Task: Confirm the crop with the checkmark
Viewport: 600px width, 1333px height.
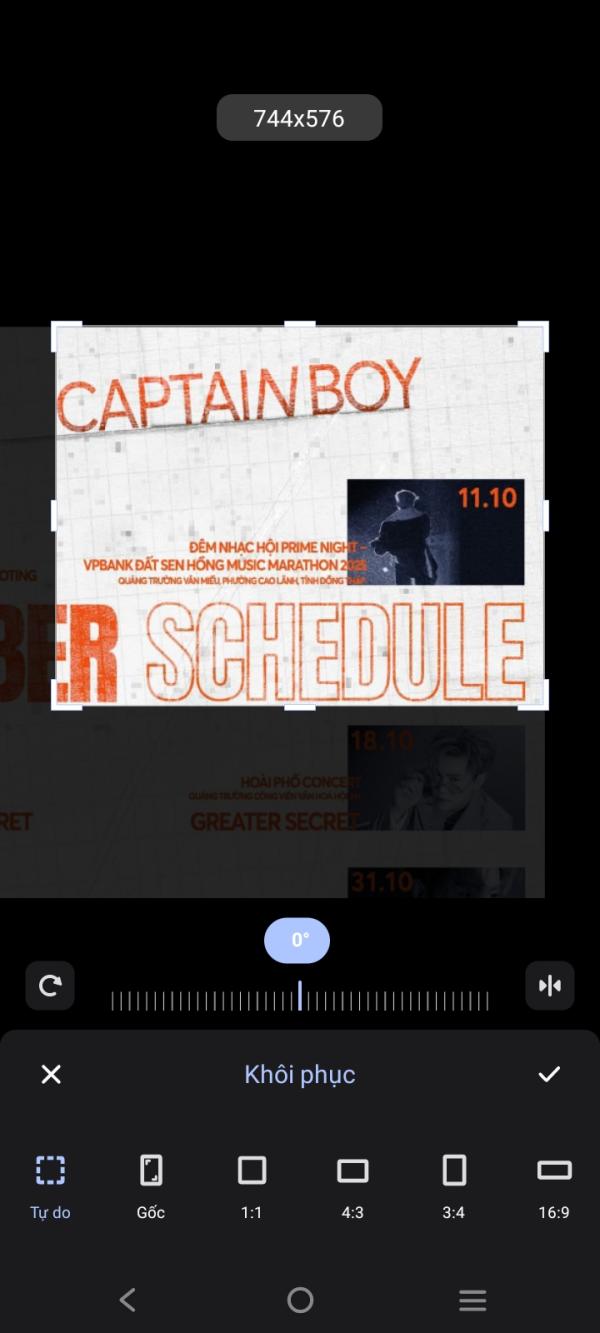Action: tap(549, 1074)
